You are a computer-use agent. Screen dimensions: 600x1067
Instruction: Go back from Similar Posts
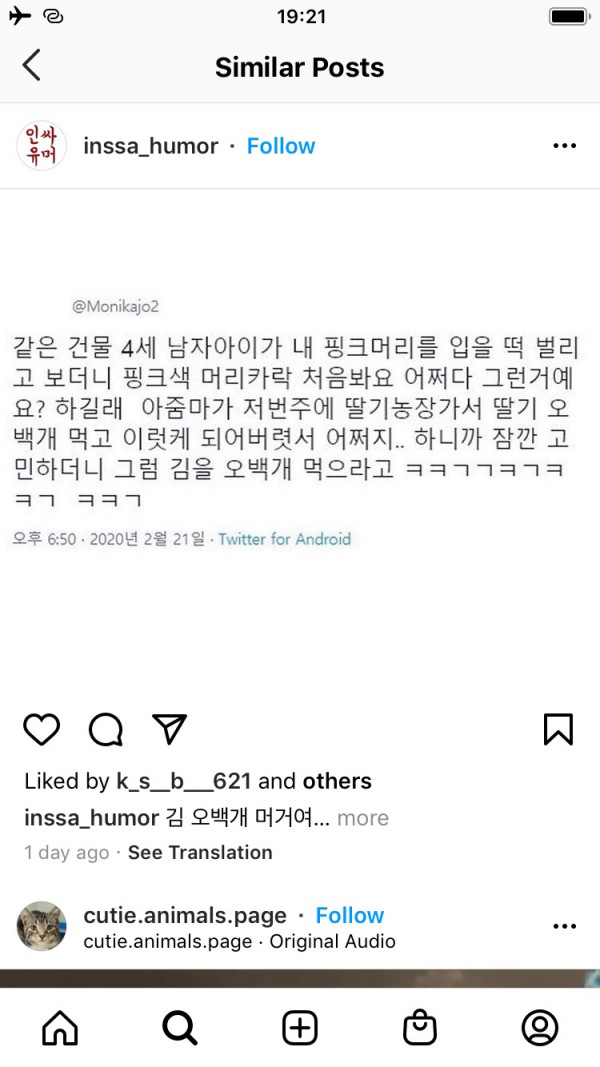(32, 66)
